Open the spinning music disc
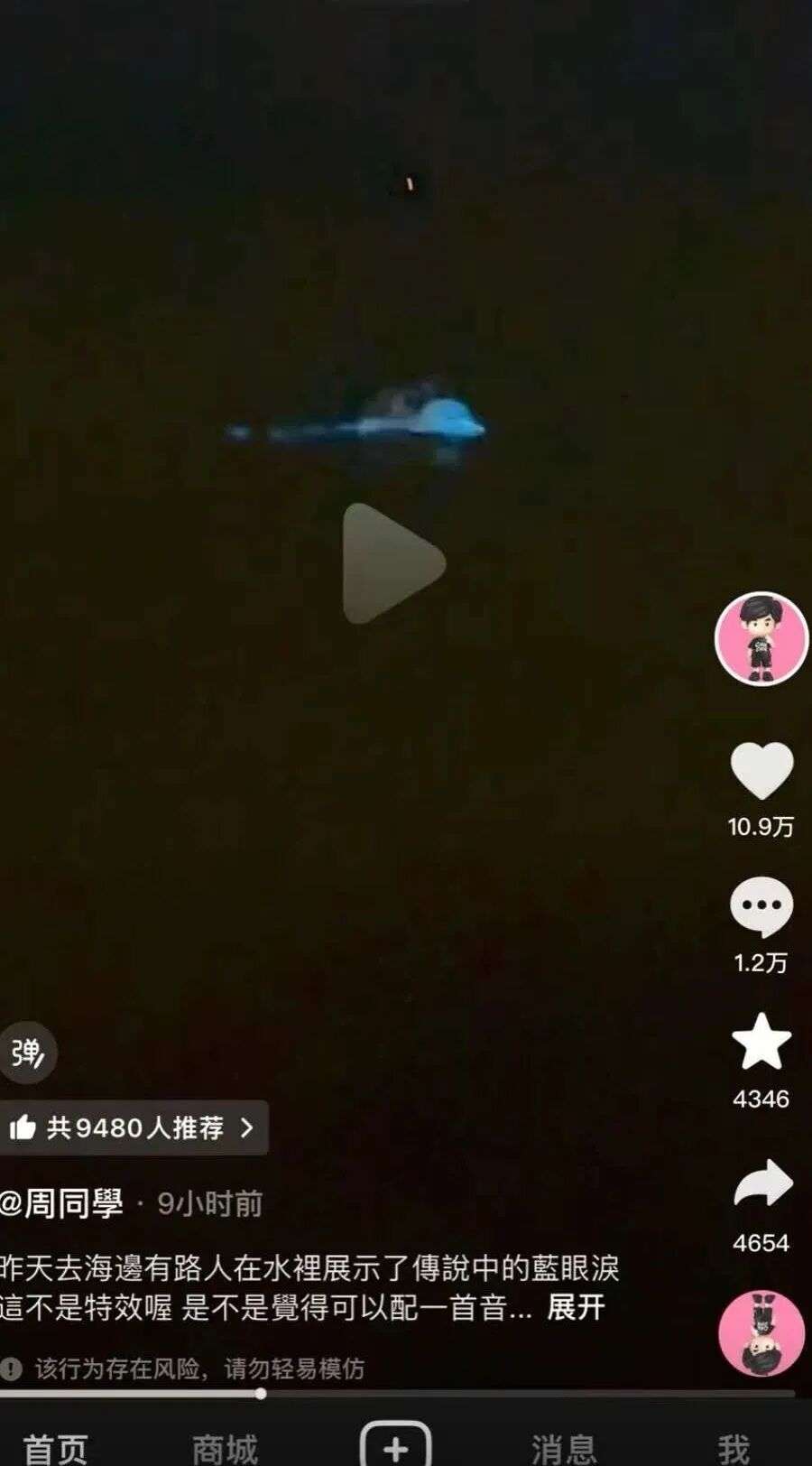Screen dimensions: 812x1466 coord(761,1332)
